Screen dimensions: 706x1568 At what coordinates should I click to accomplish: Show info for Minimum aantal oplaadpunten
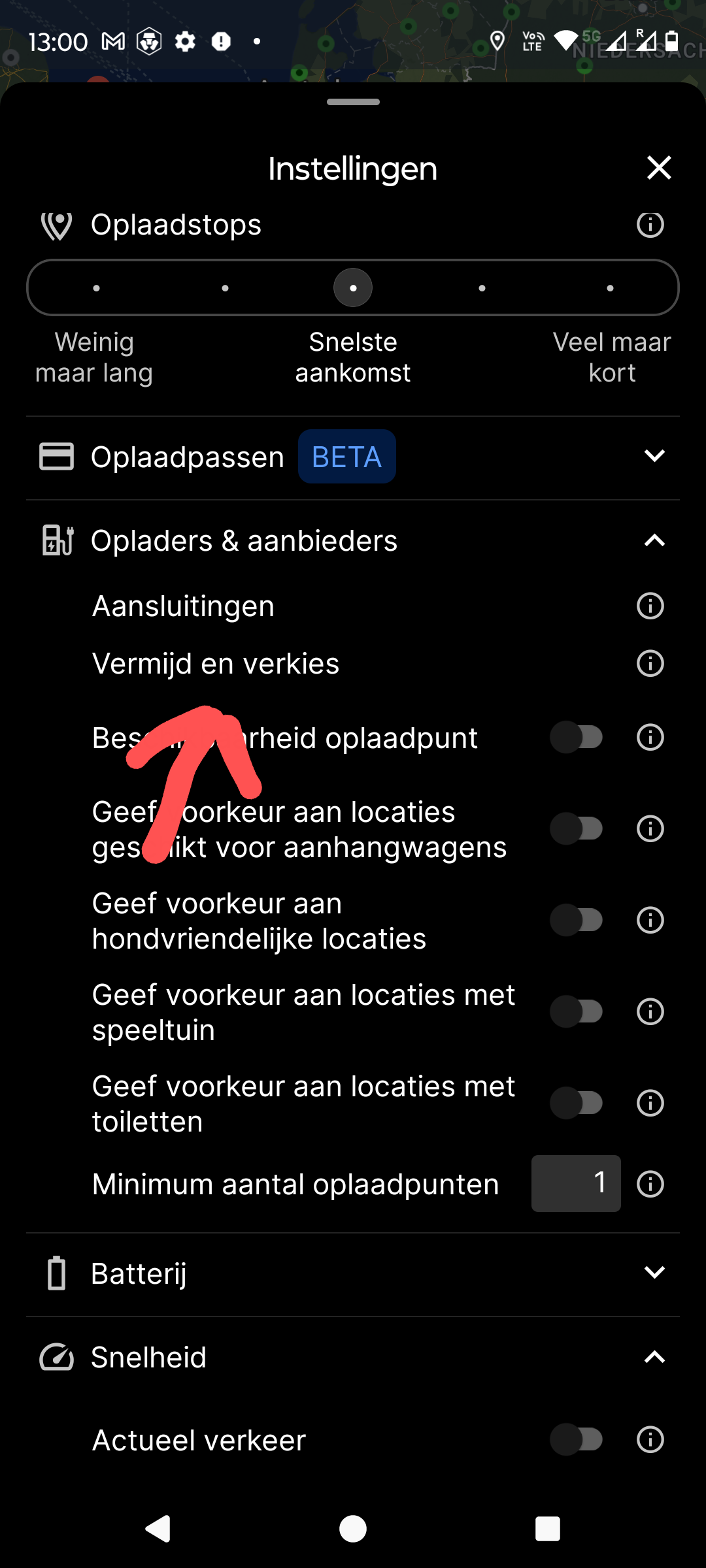(650, 1184)
